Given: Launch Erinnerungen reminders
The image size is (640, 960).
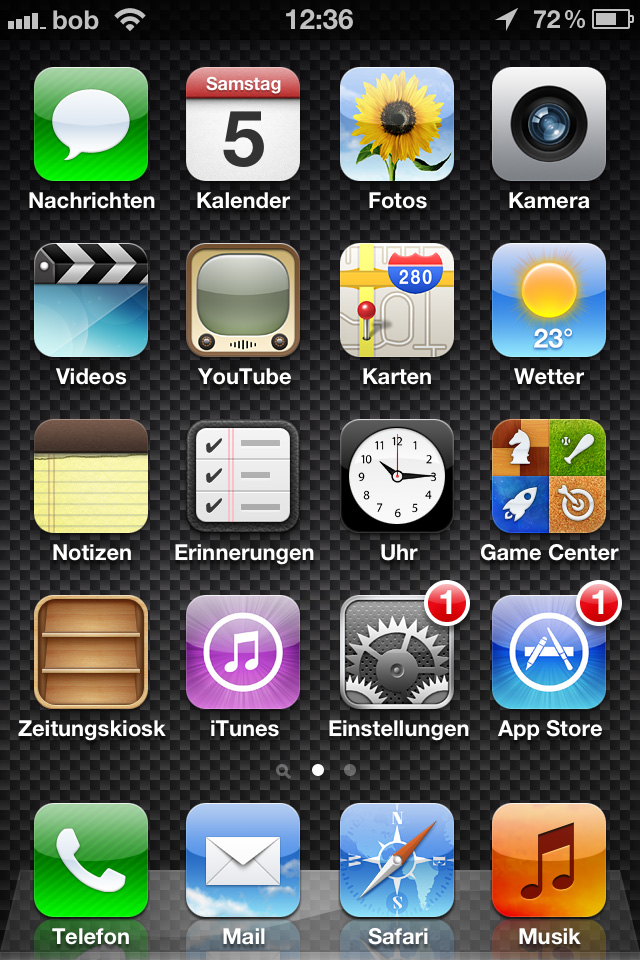Looking at the screenshot, I should 243,477.
